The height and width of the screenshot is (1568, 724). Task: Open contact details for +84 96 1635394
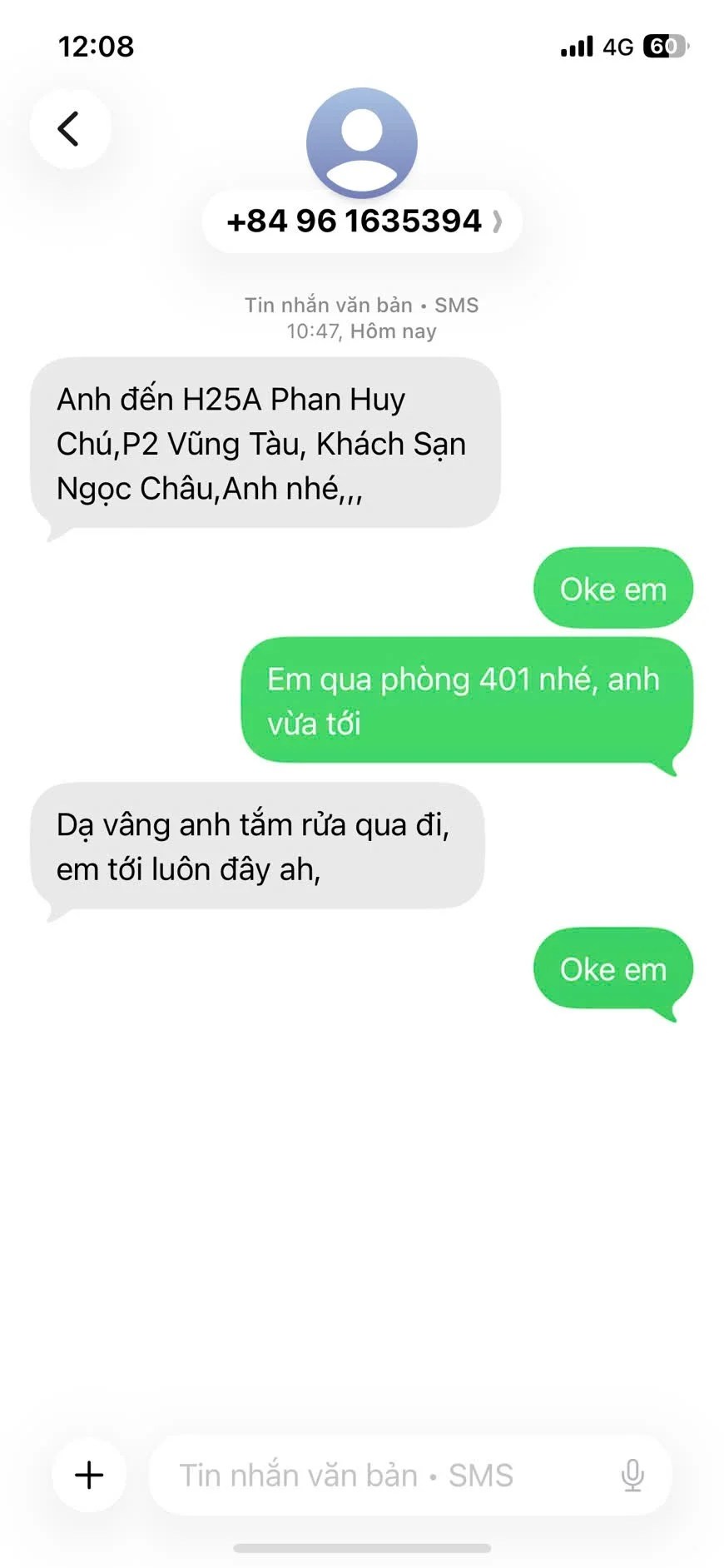pyautogui.click(x=362, y=222)
